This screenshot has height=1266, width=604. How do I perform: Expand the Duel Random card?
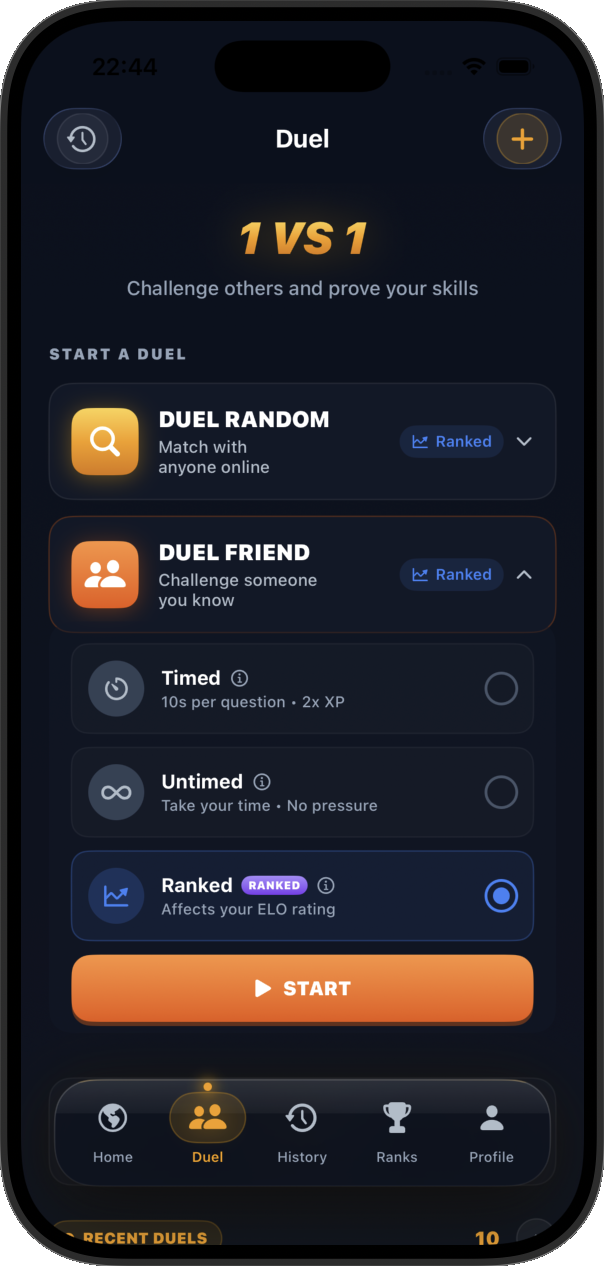[x=524, y=441]
